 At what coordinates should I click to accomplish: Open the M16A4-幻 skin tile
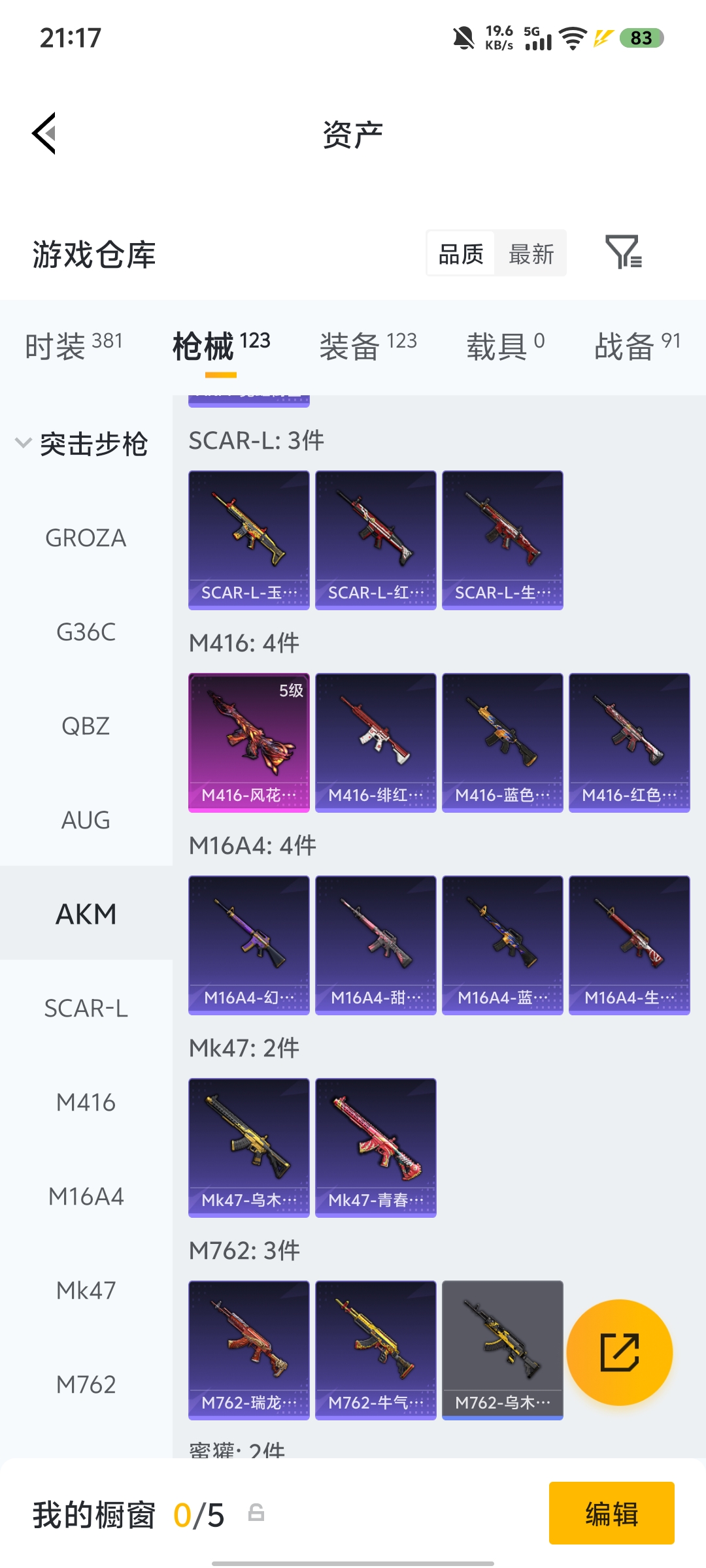pyautogui.click(x=248, y=945)
